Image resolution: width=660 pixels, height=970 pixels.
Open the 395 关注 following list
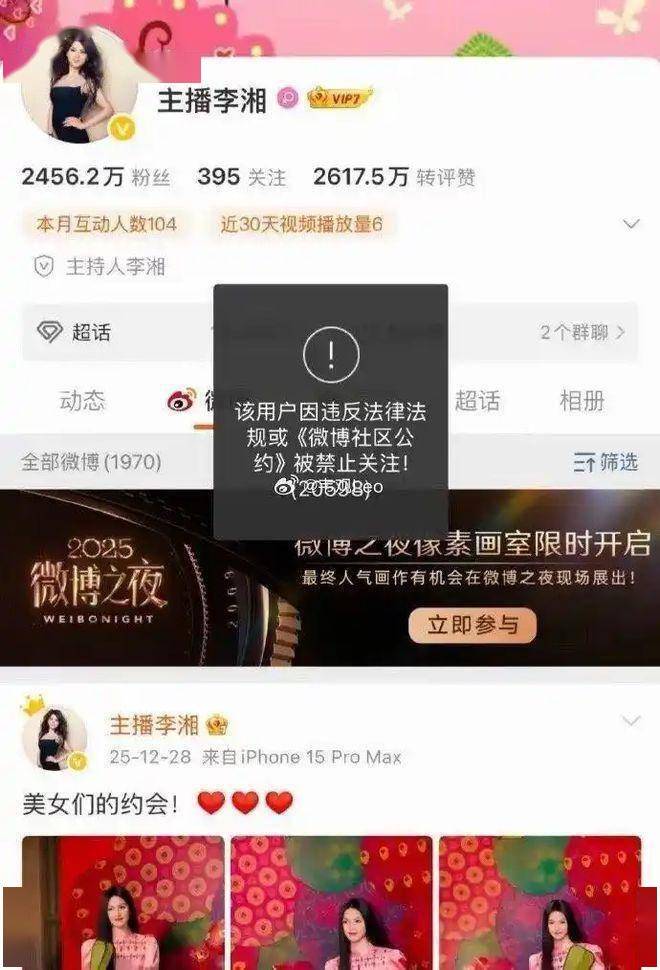(x=241, y=177)
